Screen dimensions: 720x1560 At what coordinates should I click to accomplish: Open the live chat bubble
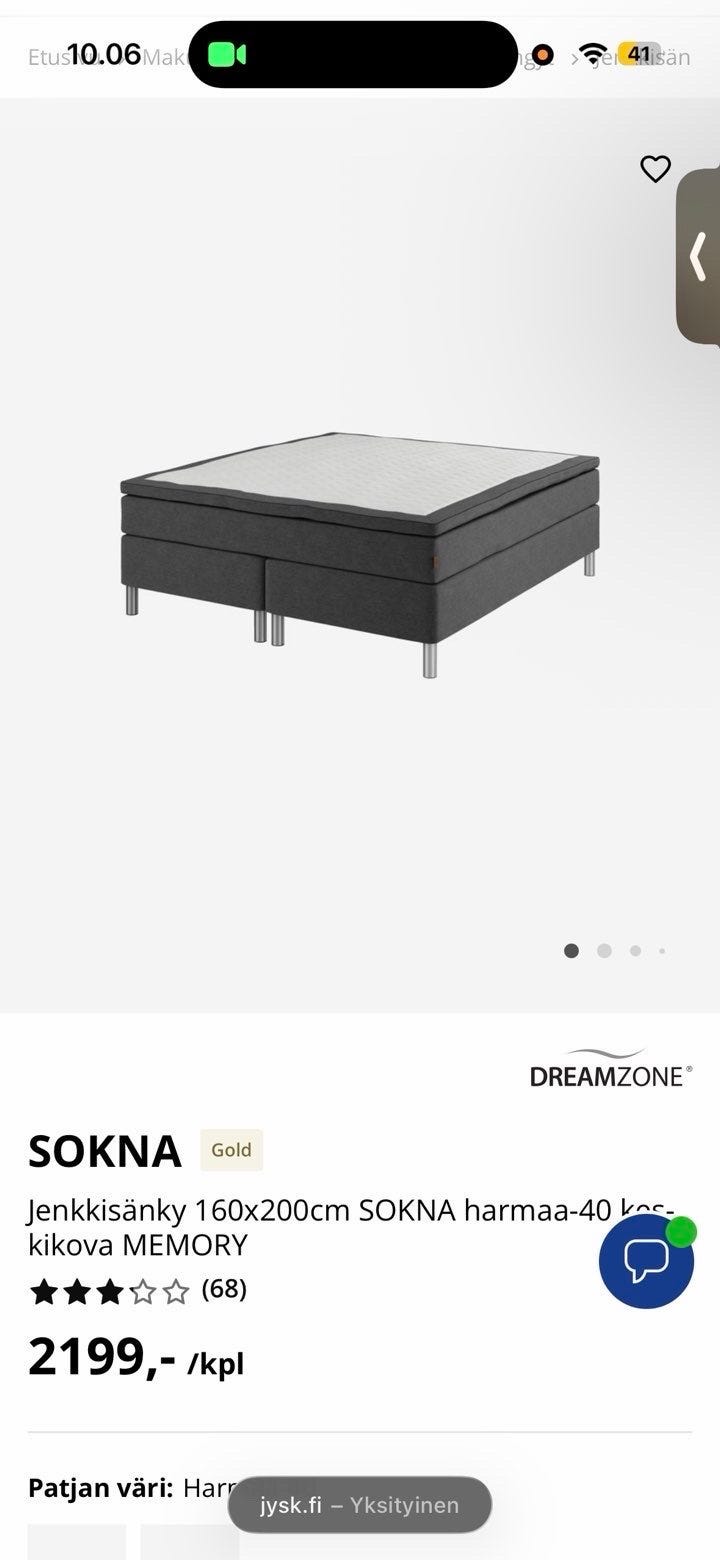coord(646,1261)
